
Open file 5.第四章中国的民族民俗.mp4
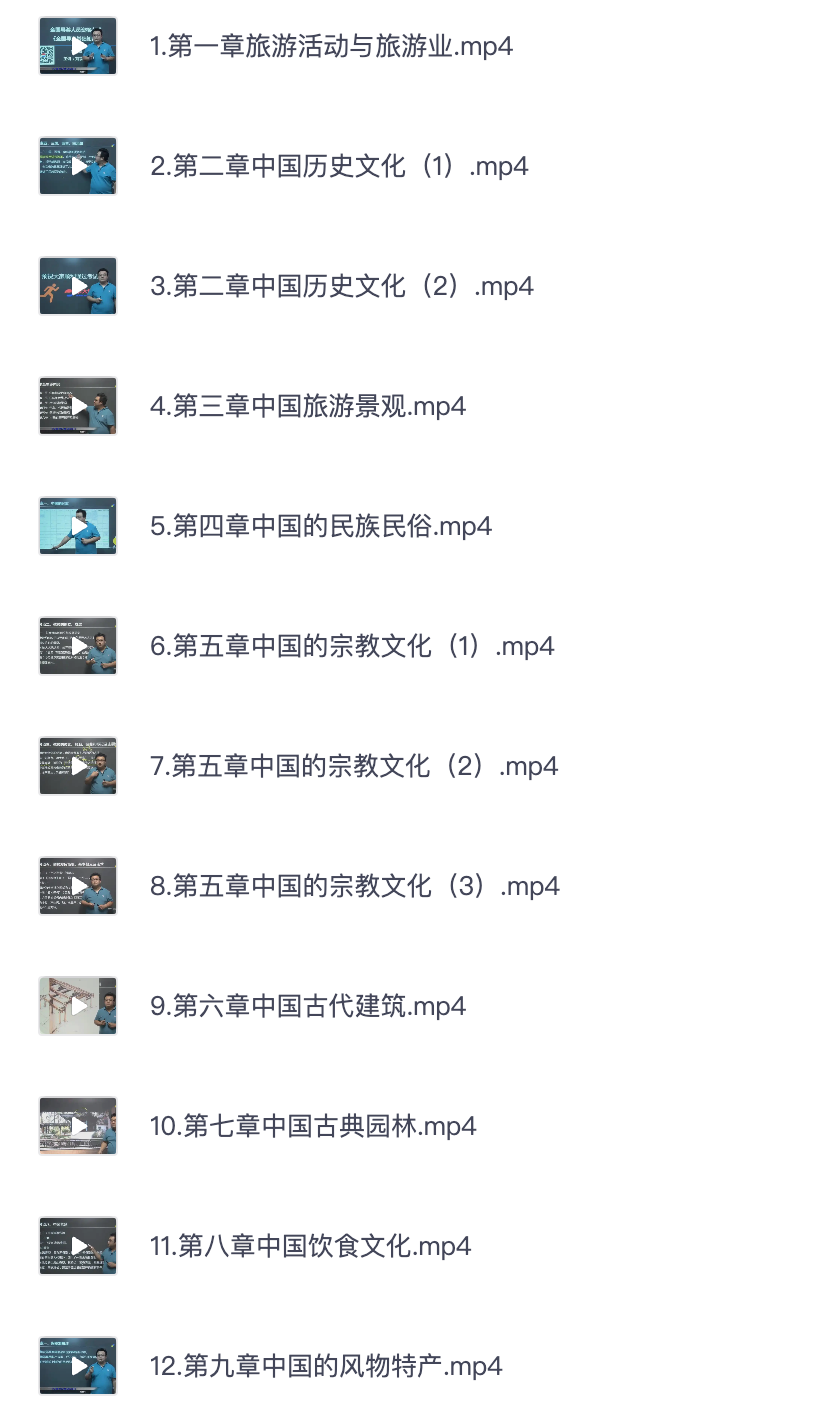click(320, 526)
